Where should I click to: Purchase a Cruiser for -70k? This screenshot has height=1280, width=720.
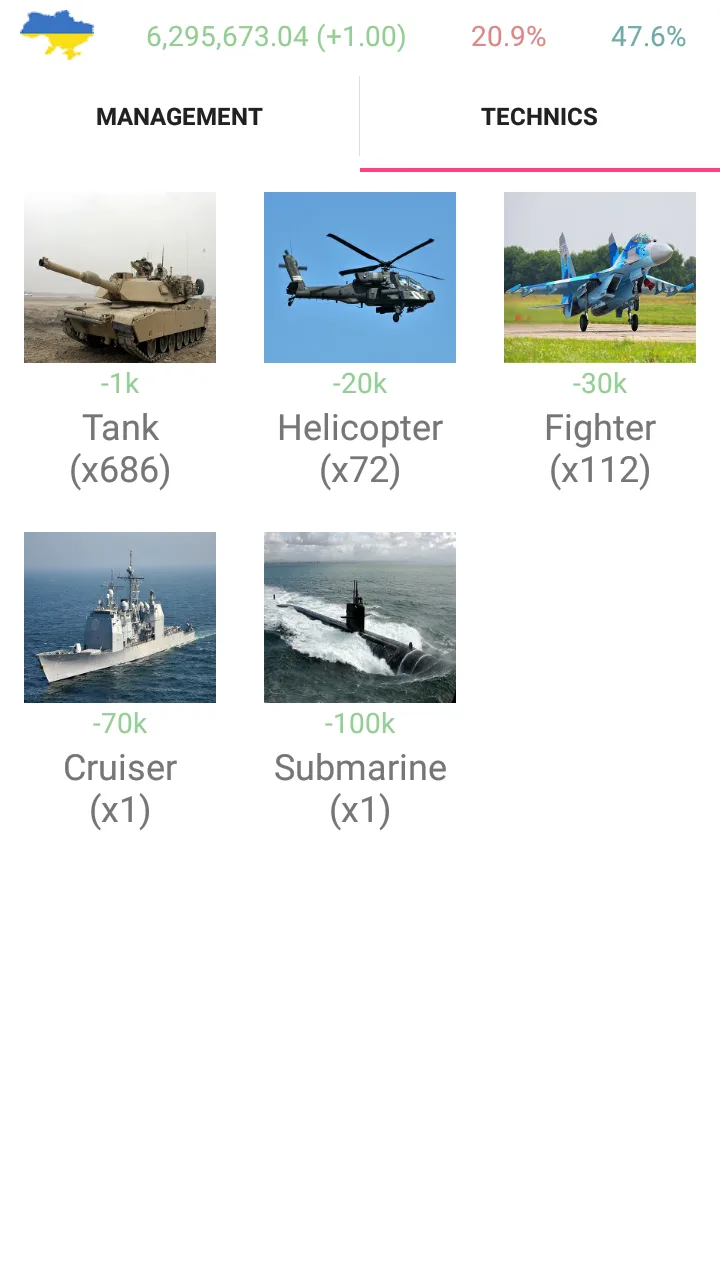119,724
